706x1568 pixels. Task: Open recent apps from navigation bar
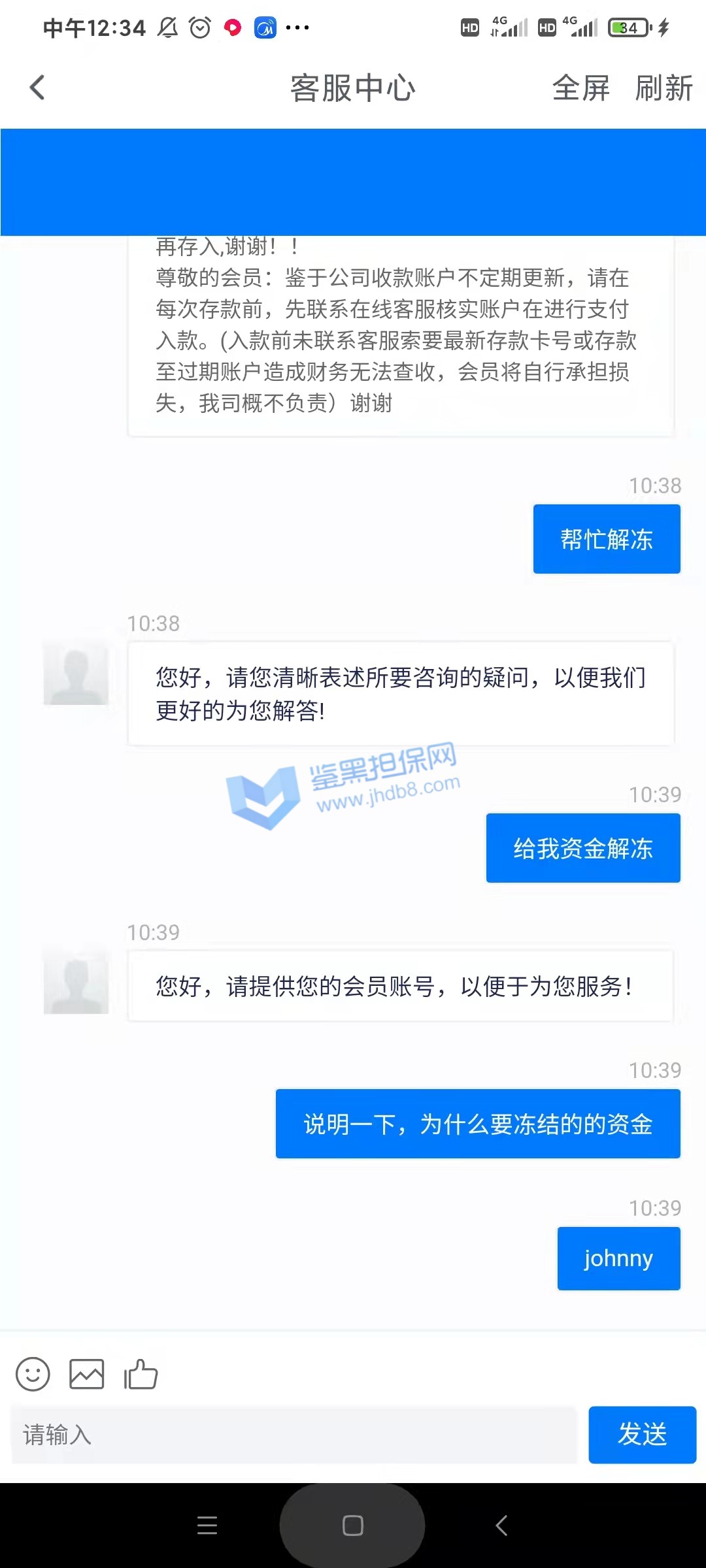pos(207,1526)
